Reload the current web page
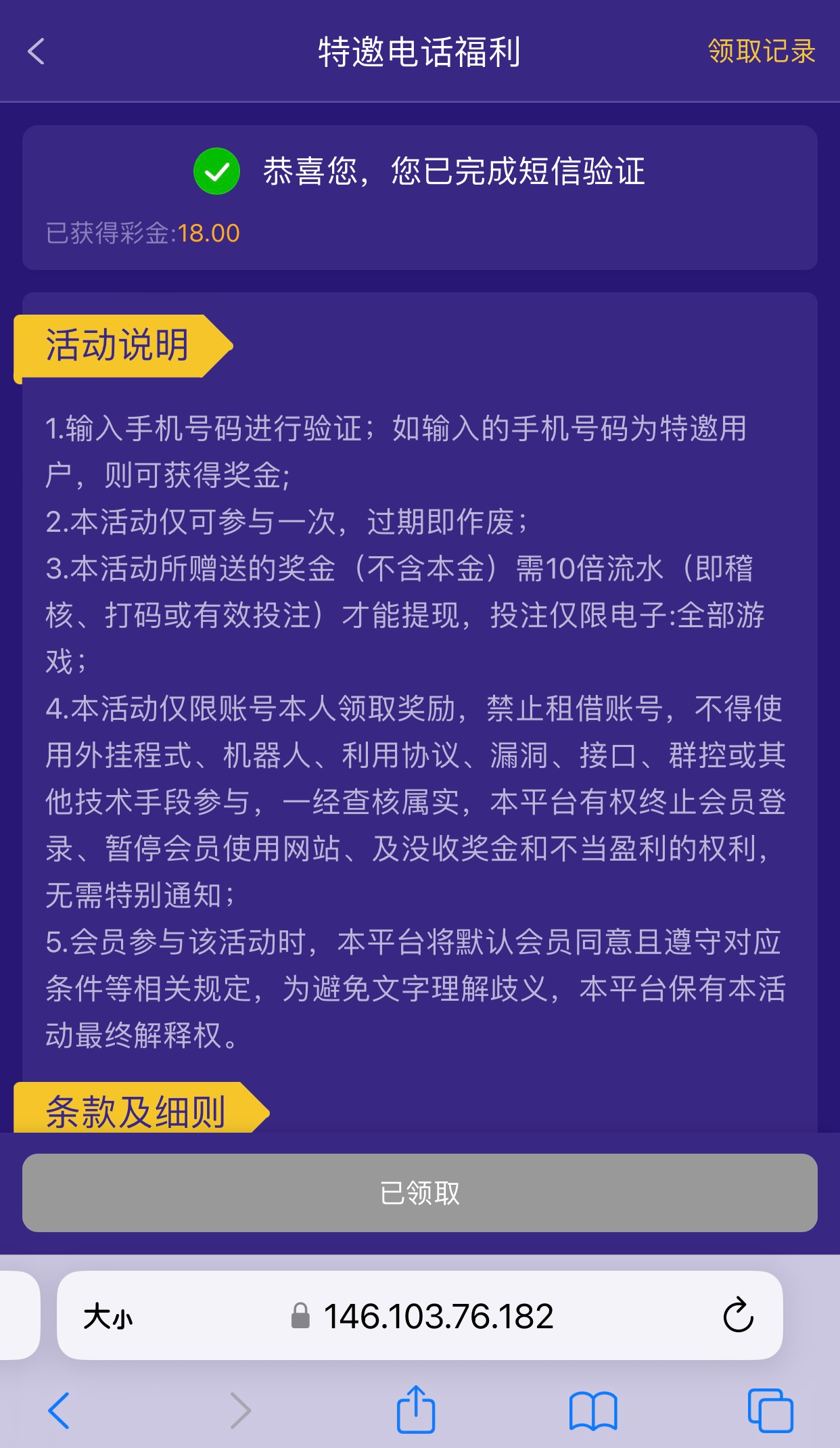The width and height of the screenshot is (840, 1448). 738,1315
